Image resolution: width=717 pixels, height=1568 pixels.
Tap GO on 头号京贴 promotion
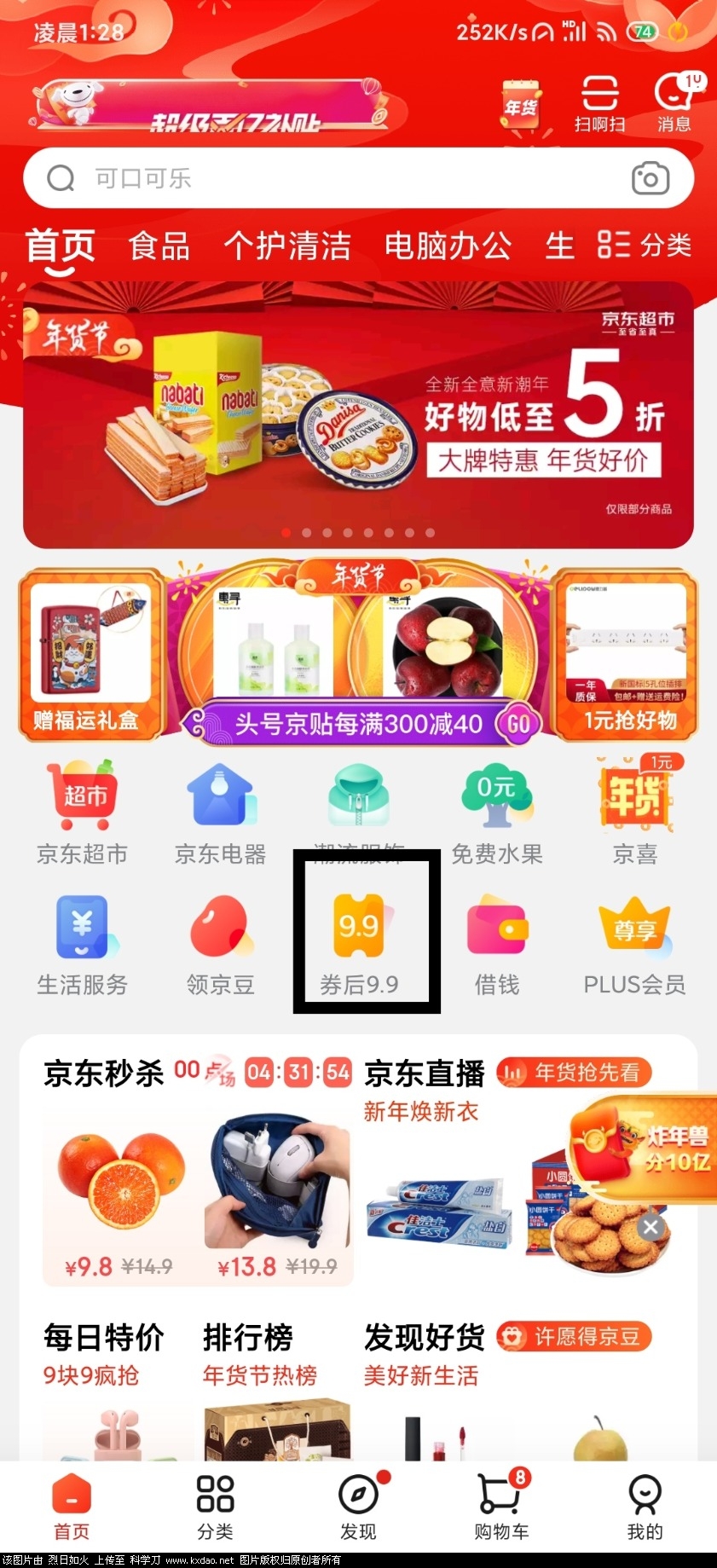click(x=518, y=725)
